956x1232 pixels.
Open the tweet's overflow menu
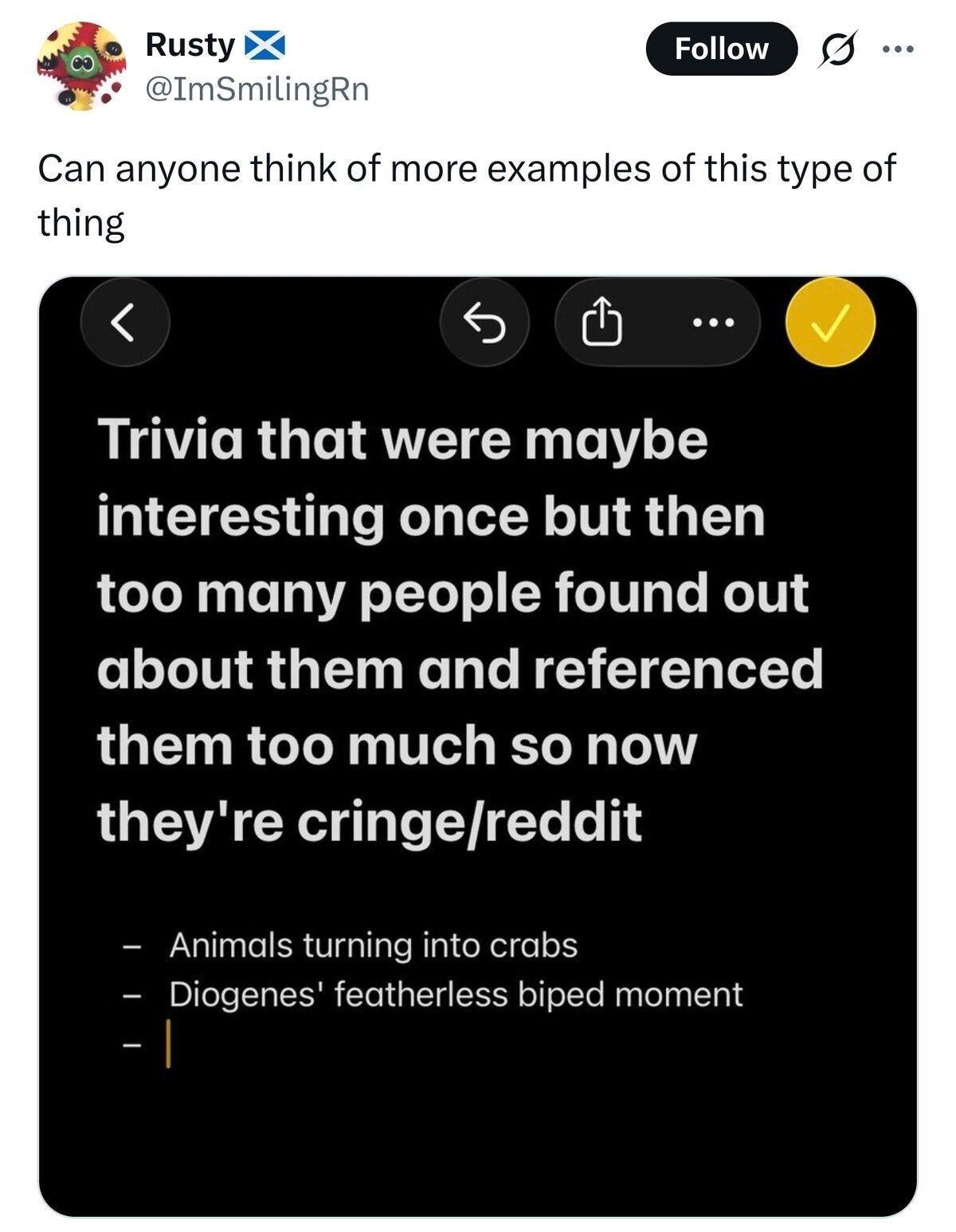pyautogui.click(x=899, y=49)
